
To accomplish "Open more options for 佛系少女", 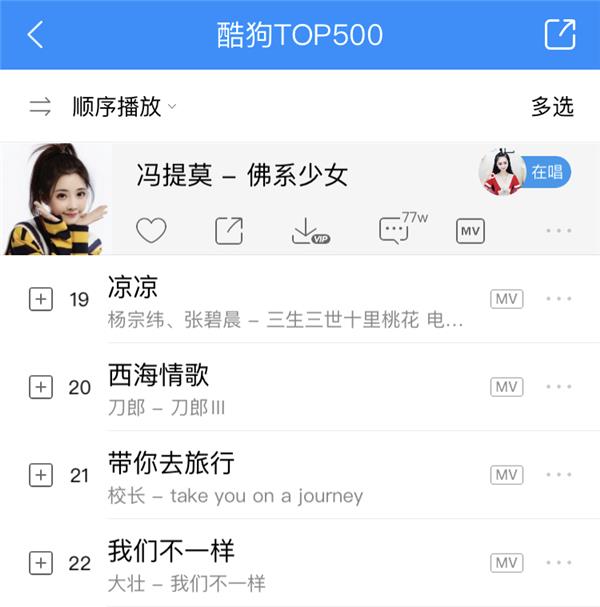I will (x=558, y=231).
